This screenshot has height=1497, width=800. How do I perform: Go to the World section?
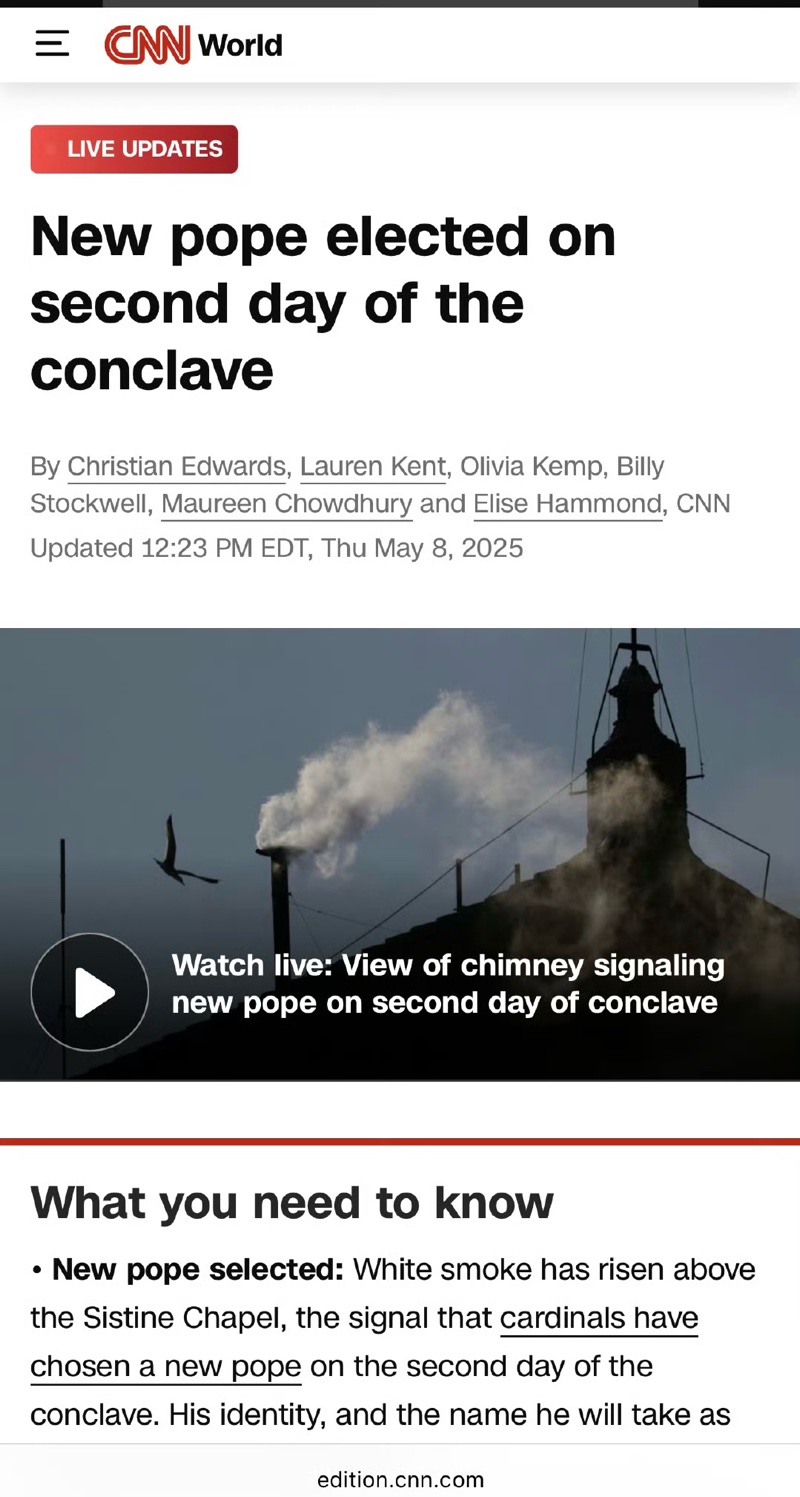click(240, 45)
